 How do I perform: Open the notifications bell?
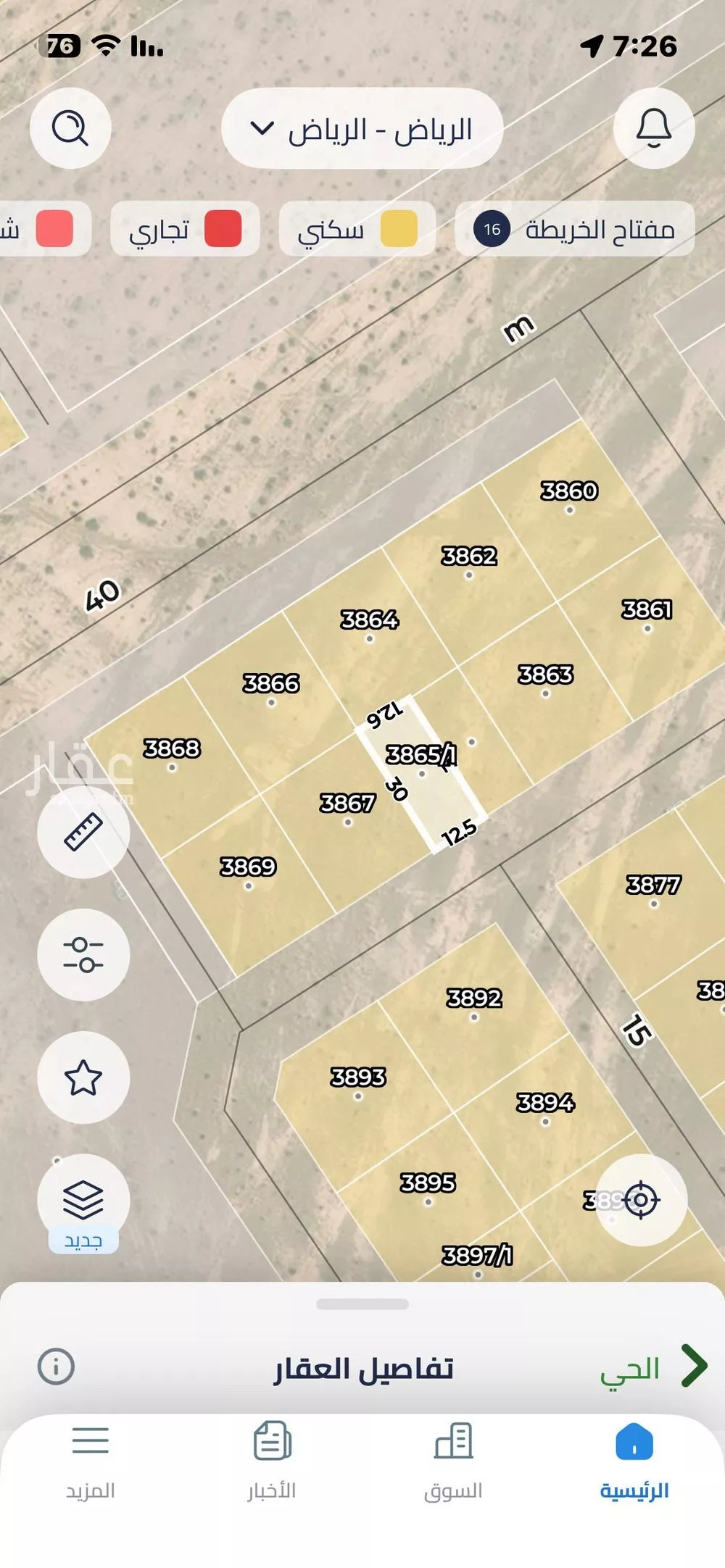[653, 129]
